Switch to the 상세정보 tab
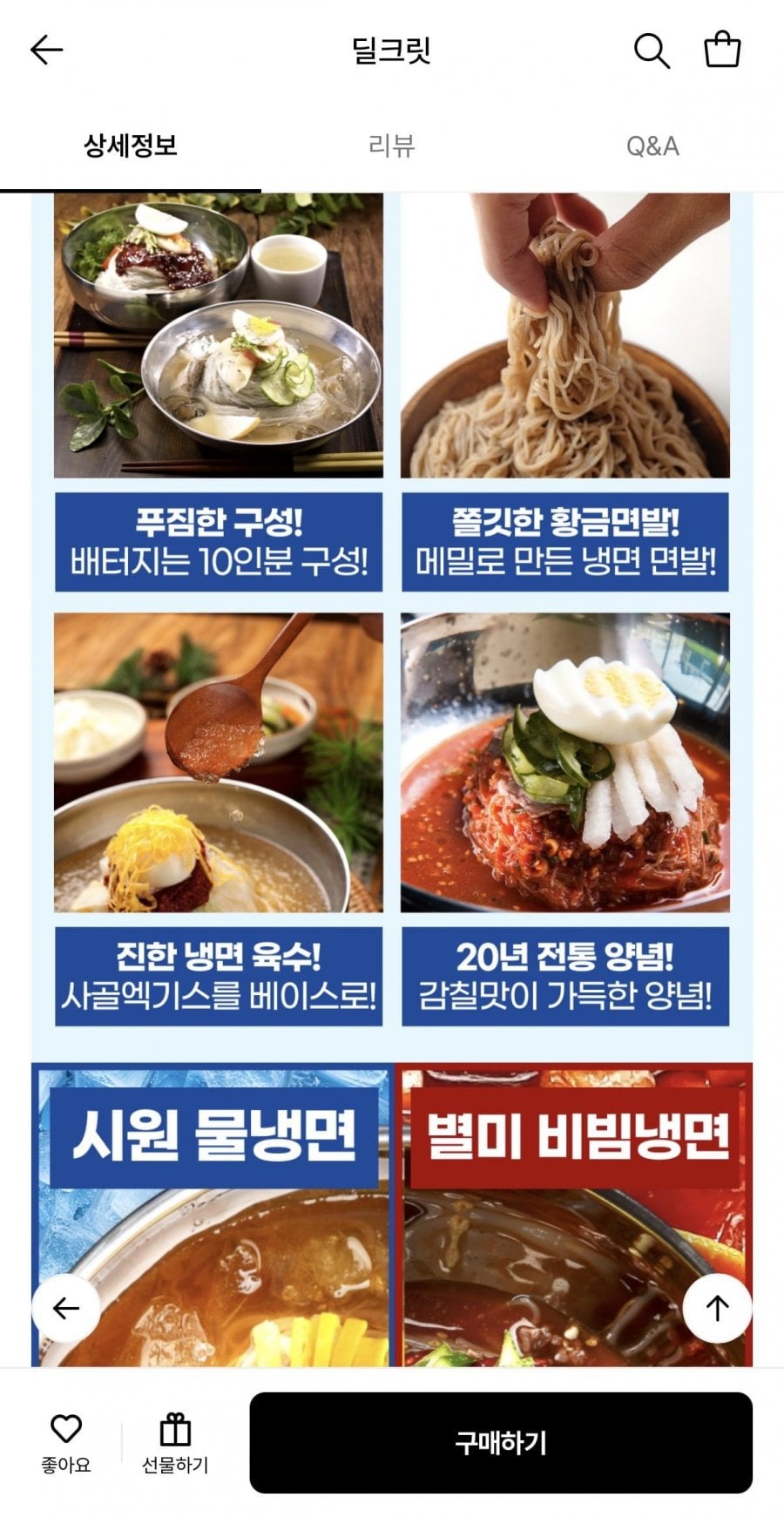The image size is (784, 1517). click(x=131, y=146)
